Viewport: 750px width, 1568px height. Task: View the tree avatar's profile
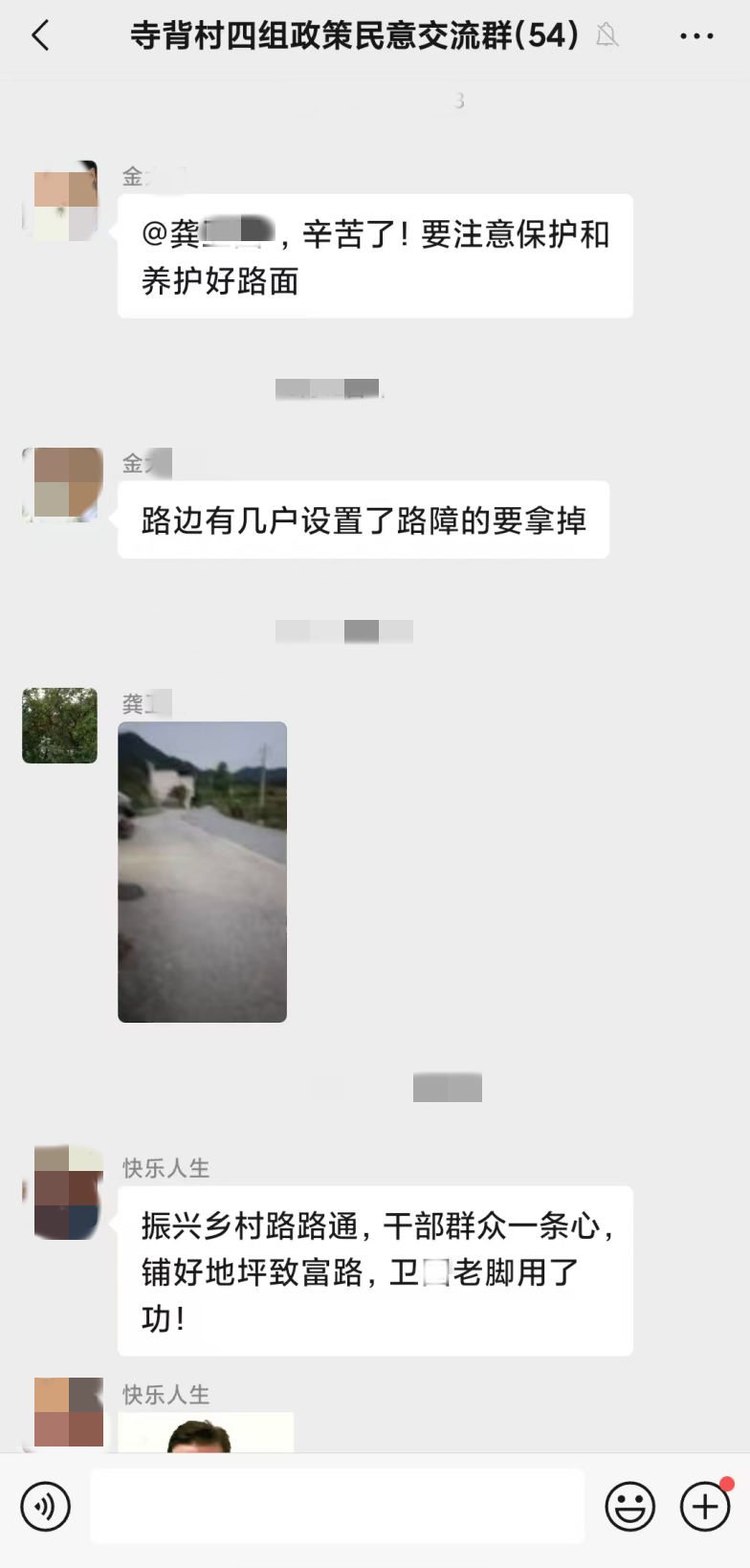tap(59, 725)
